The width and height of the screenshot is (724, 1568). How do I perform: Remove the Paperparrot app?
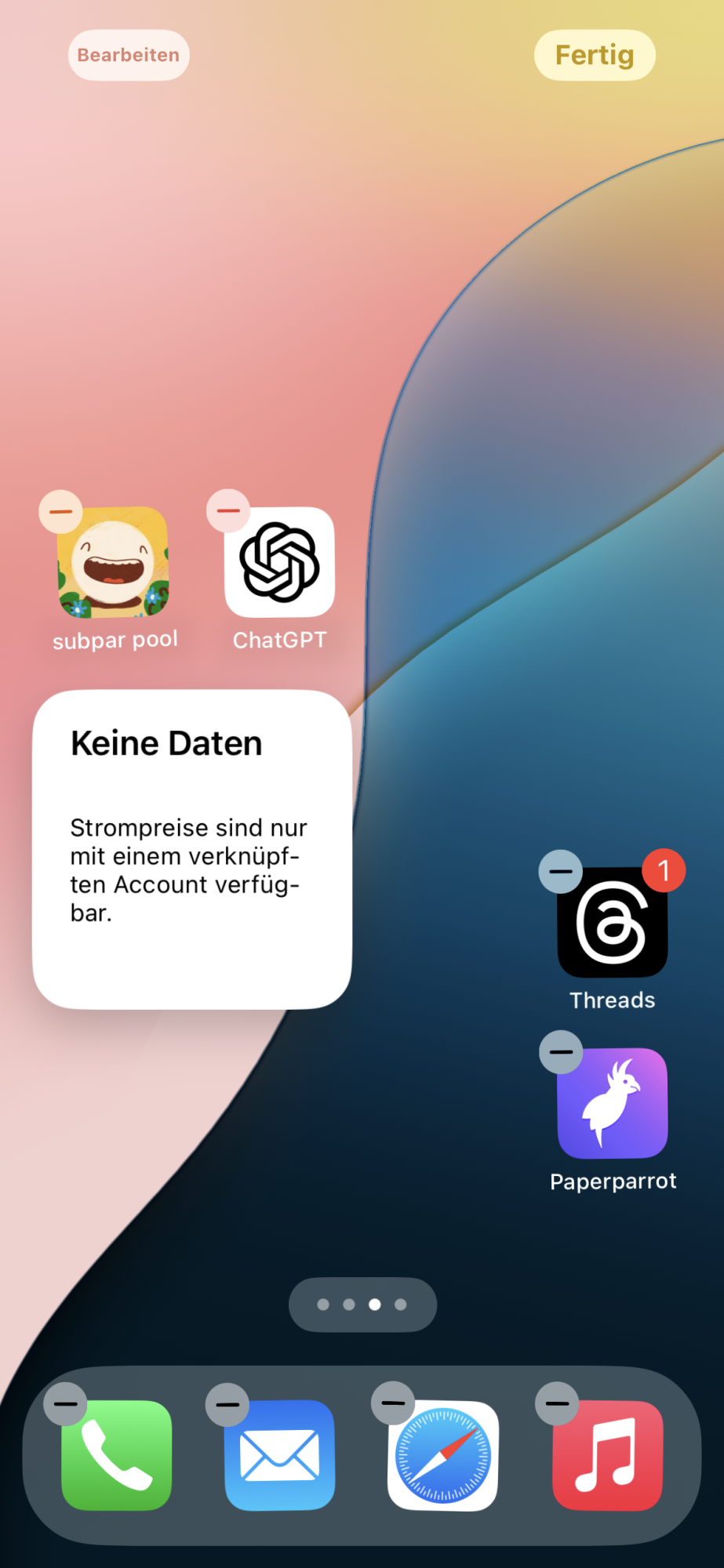point(561,1052)
